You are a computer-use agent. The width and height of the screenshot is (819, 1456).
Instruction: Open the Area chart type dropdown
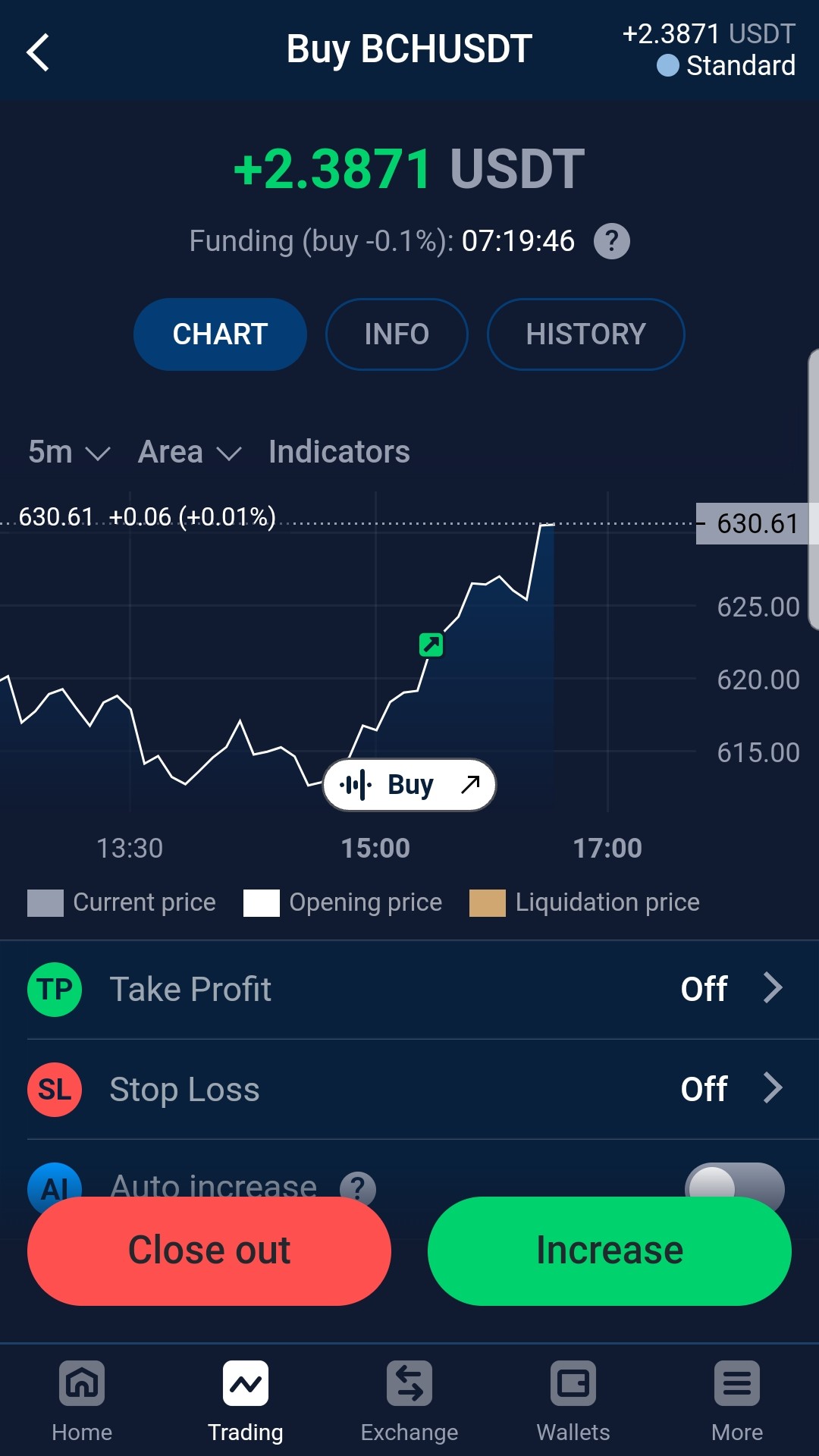click(x=190, y=452)
